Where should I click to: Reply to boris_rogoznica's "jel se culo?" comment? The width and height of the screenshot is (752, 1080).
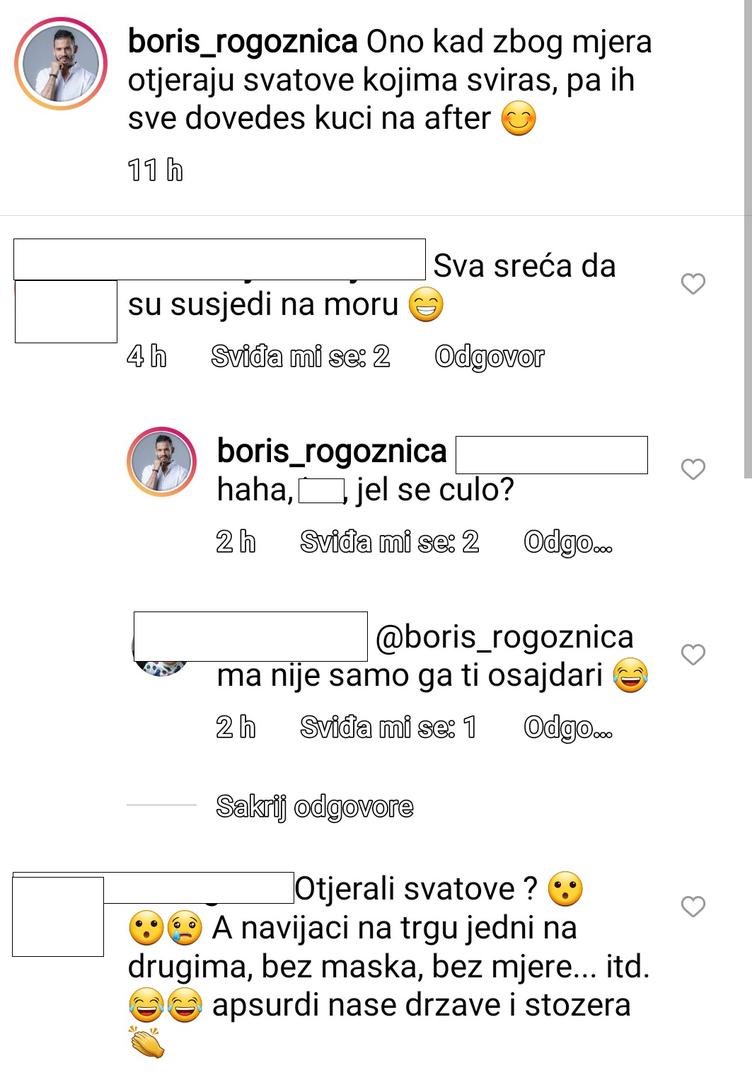(567, 543)
